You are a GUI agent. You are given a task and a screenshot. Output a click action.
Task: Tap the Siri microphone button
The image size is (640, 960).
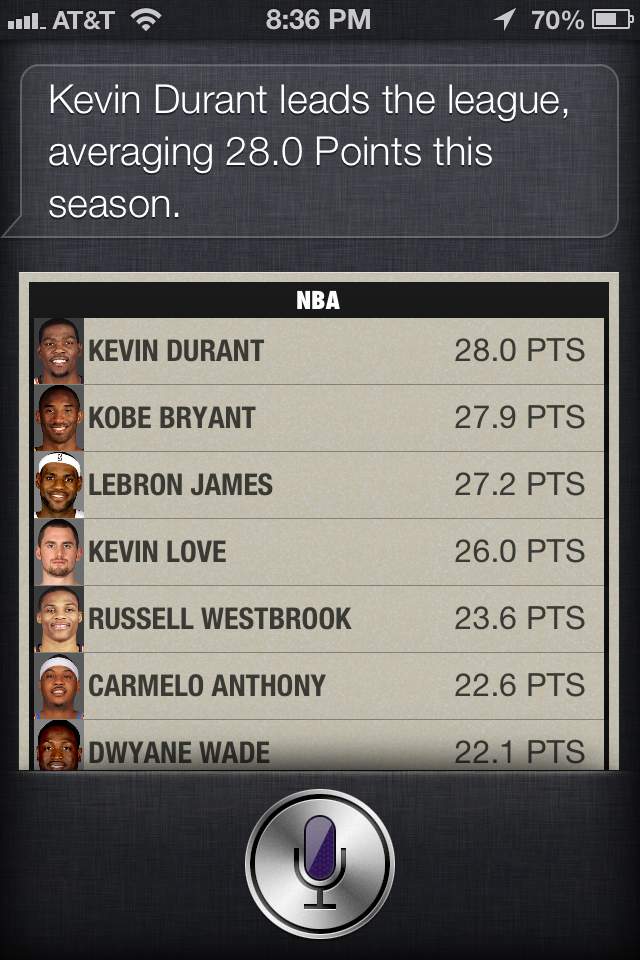pos(320,863)
